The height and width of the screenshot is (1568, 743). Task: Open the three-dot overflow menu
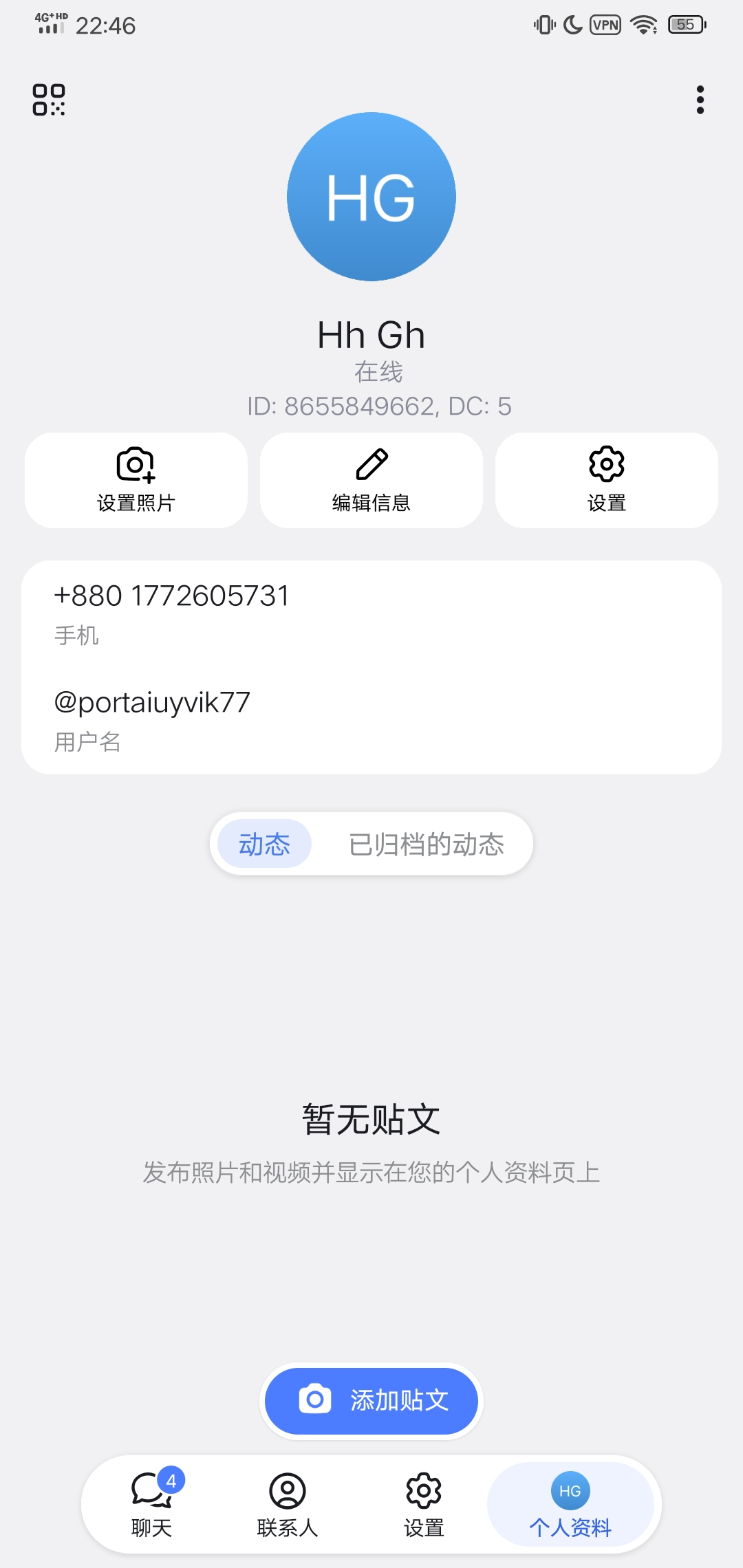700,100
